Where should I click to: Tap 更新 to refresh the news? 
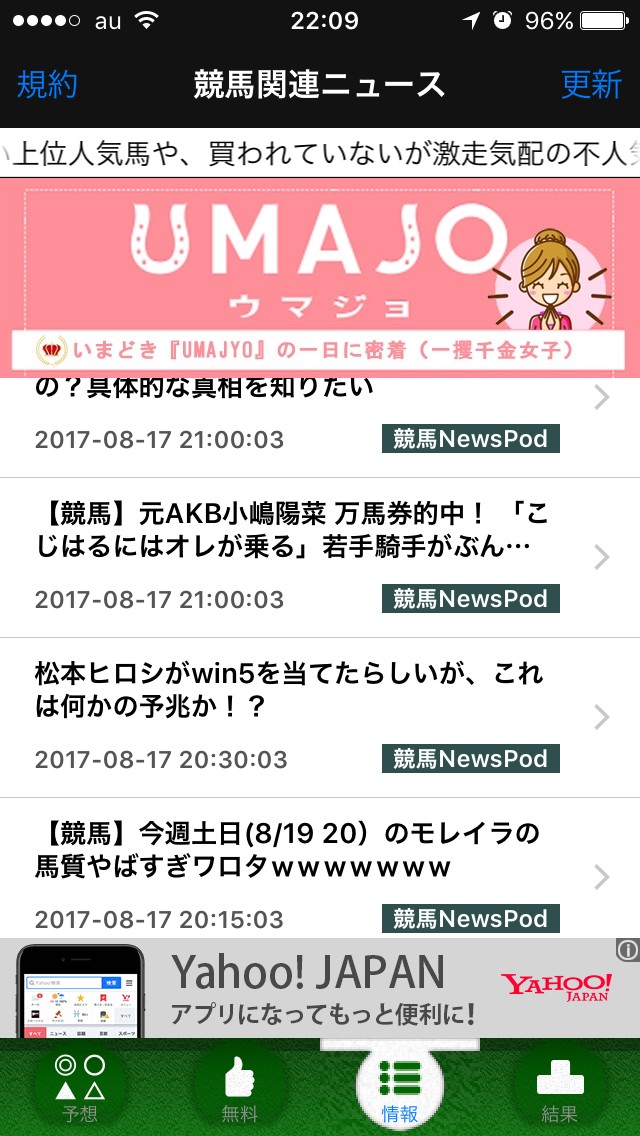click(x=591, y=85)
